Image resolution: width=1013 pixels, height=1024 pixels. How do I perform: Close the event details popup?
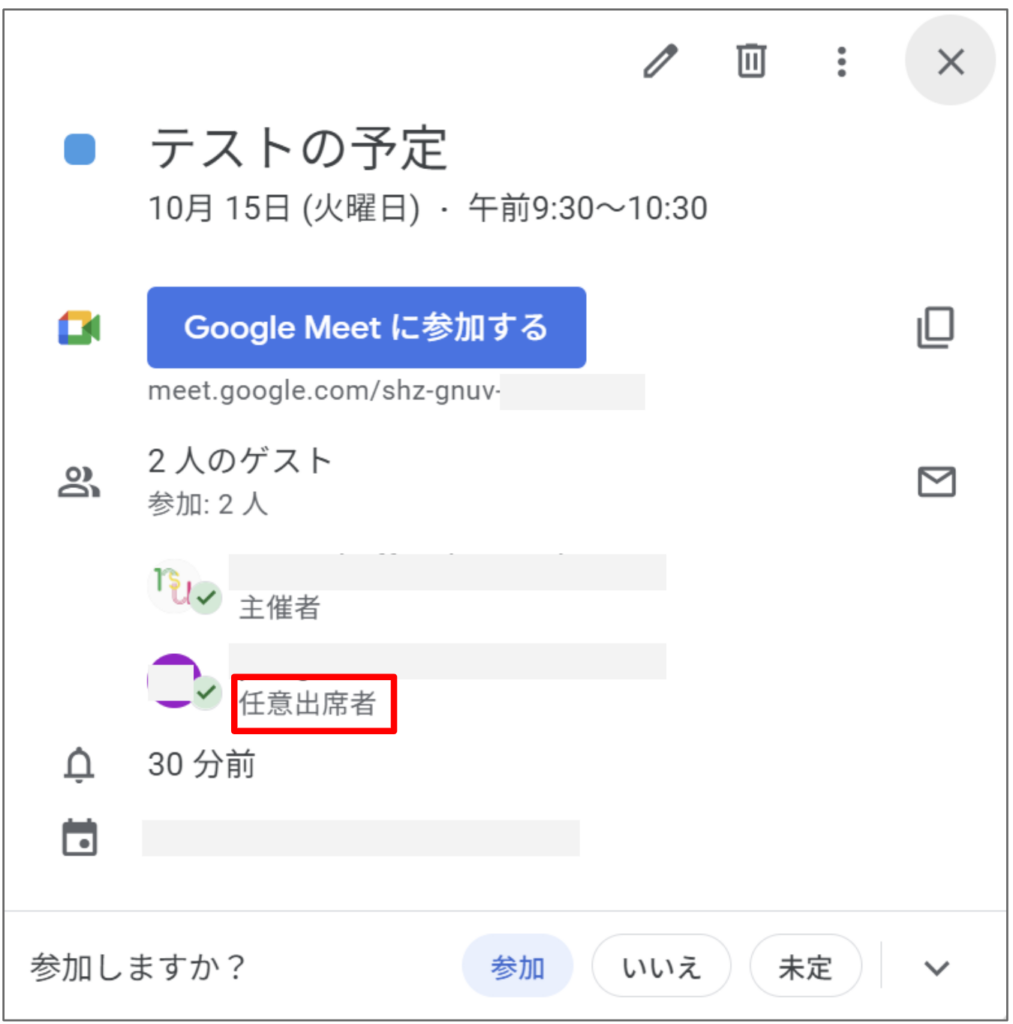click(x=949, y=62)
